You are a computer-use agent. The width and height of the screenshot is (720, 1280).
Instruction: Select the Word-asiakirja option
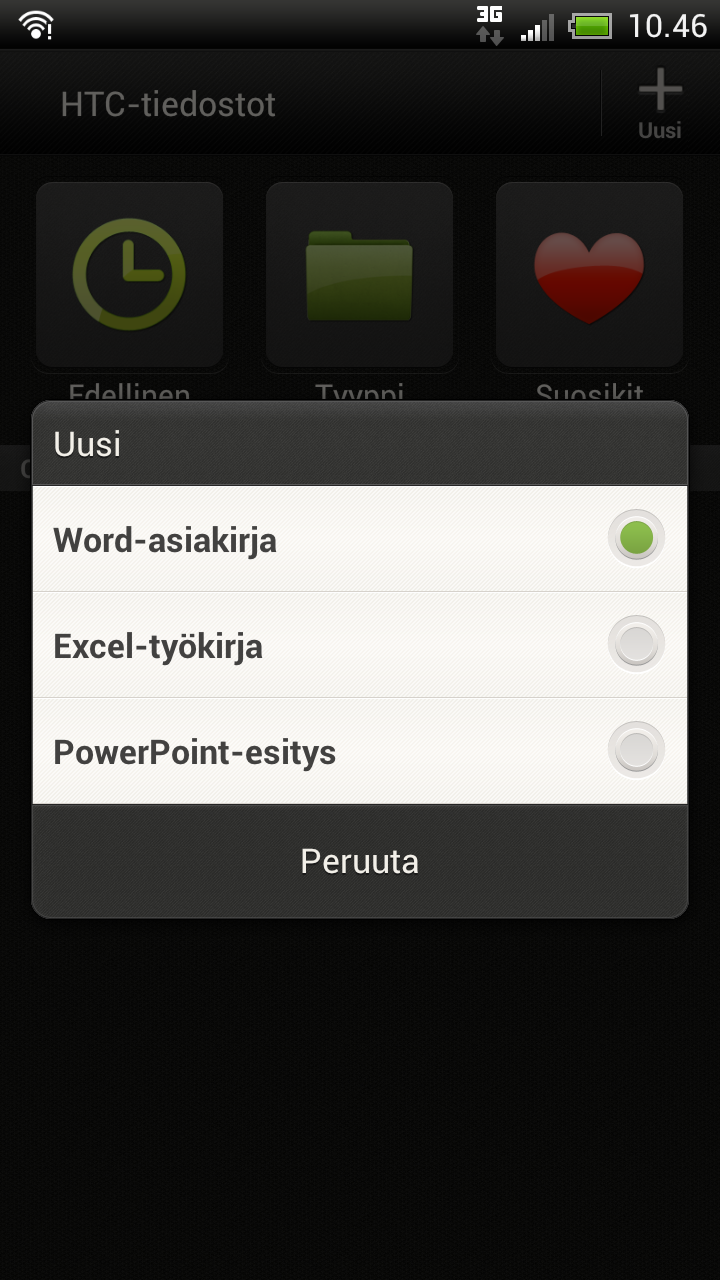[359, 539]
